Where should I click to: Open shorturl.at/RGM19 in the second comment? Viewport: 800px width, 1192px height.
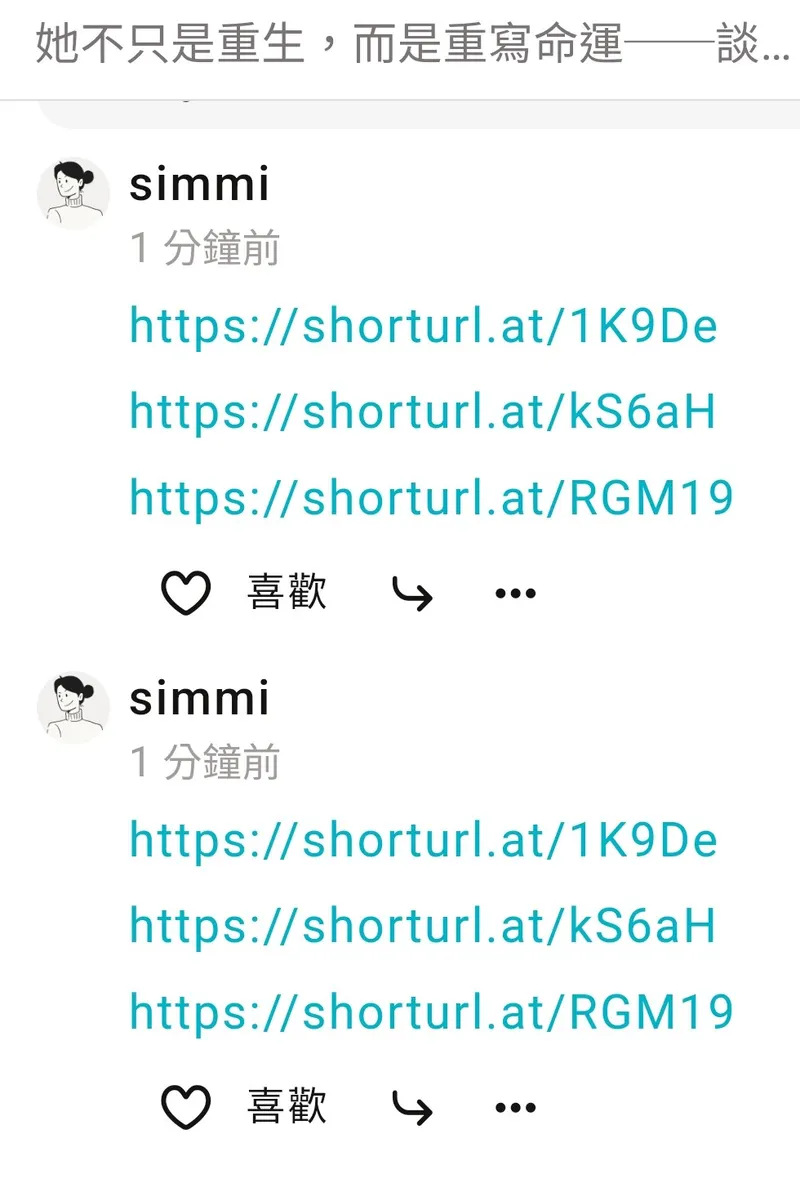coord(430,1012)
